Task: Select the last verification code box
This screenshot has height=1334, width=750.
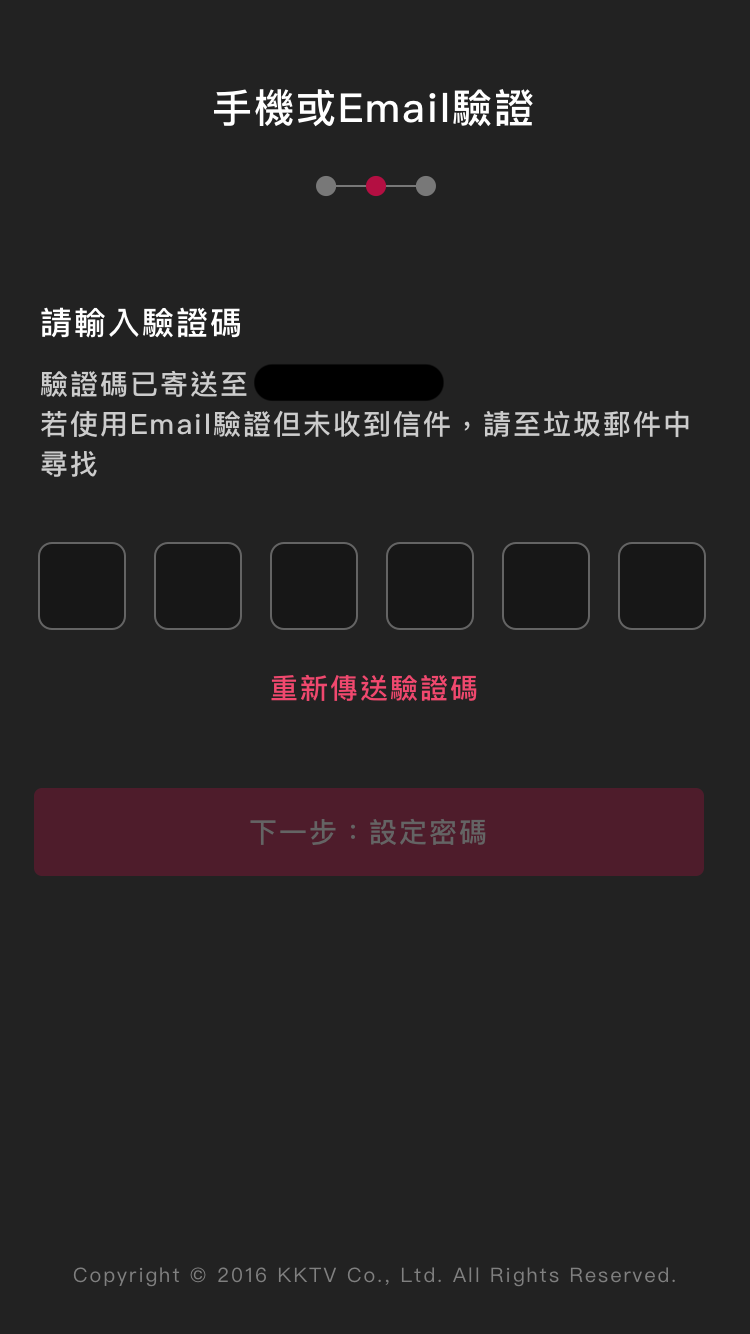Action: click(x=662, y=586)
